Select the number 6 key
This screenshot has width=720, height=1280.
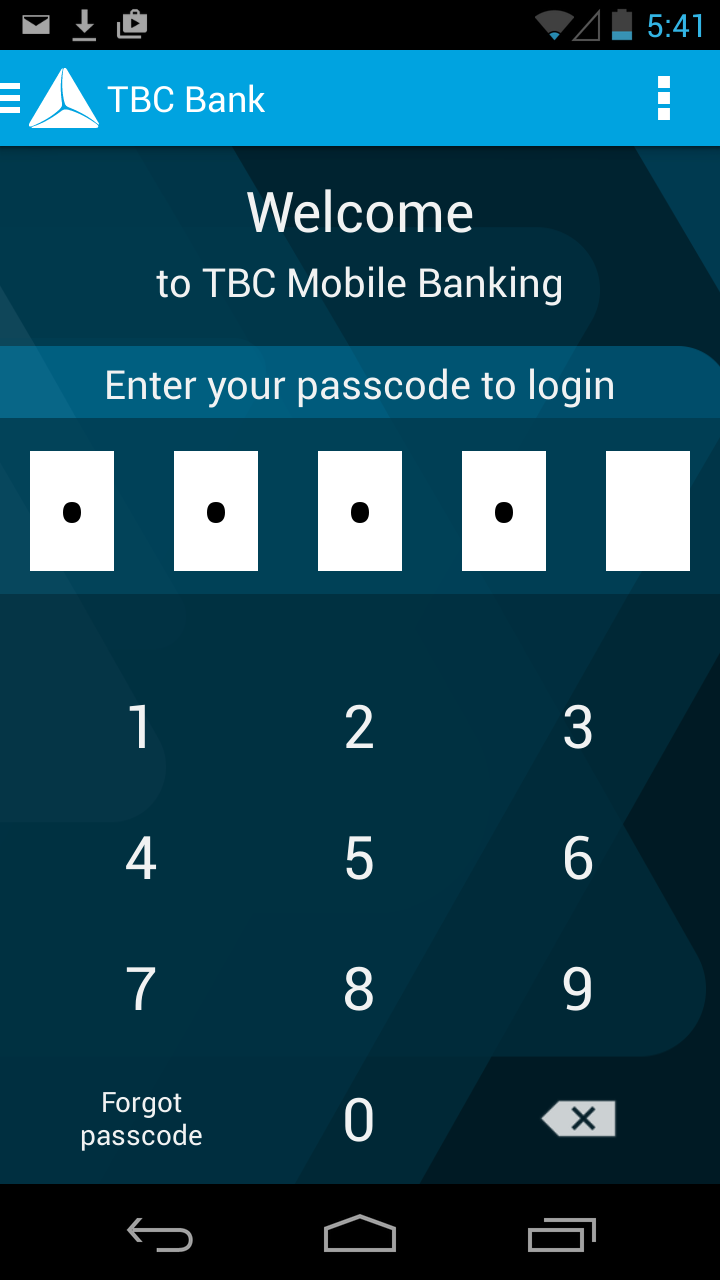(578, 858)
